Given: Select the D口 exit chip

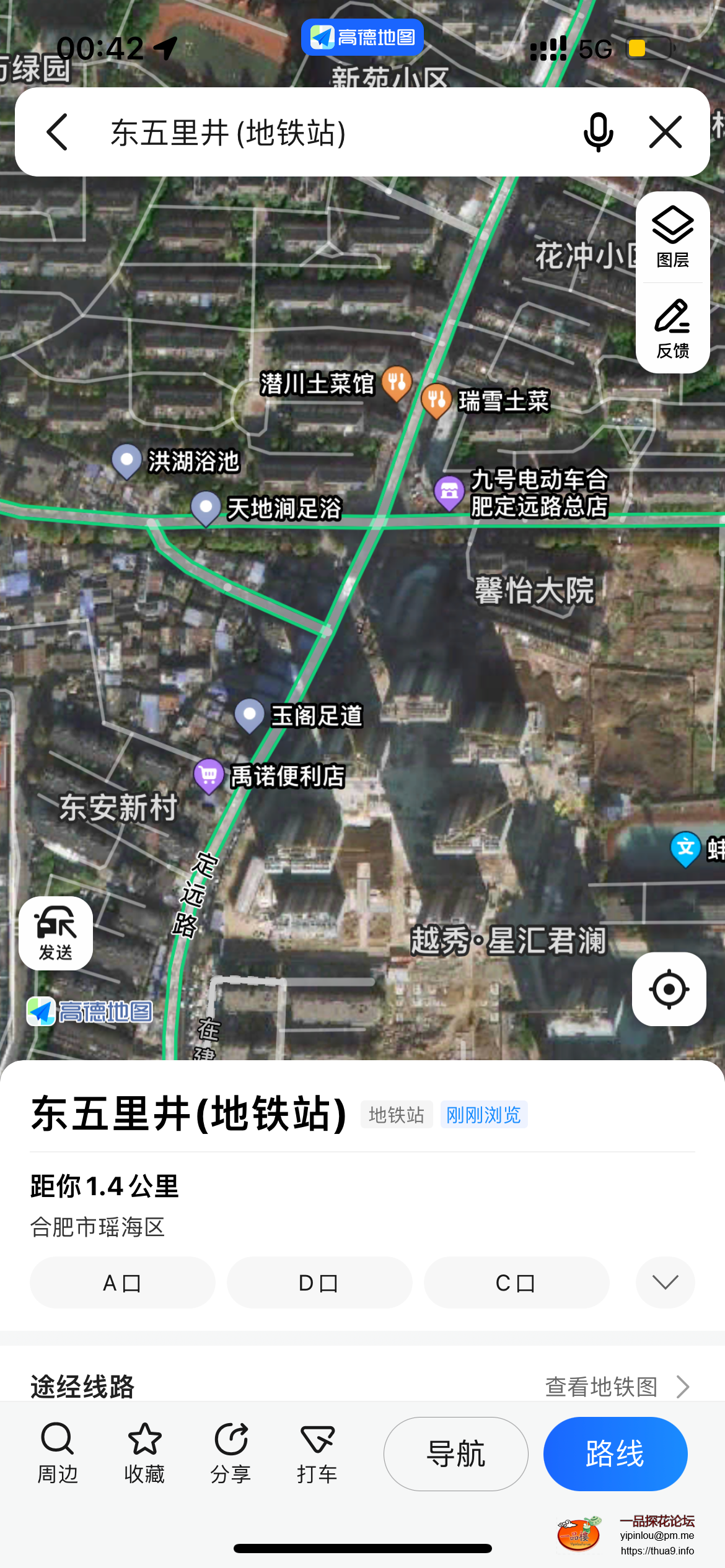Looking at the screenshot, I should click(x=319, y=1283).
